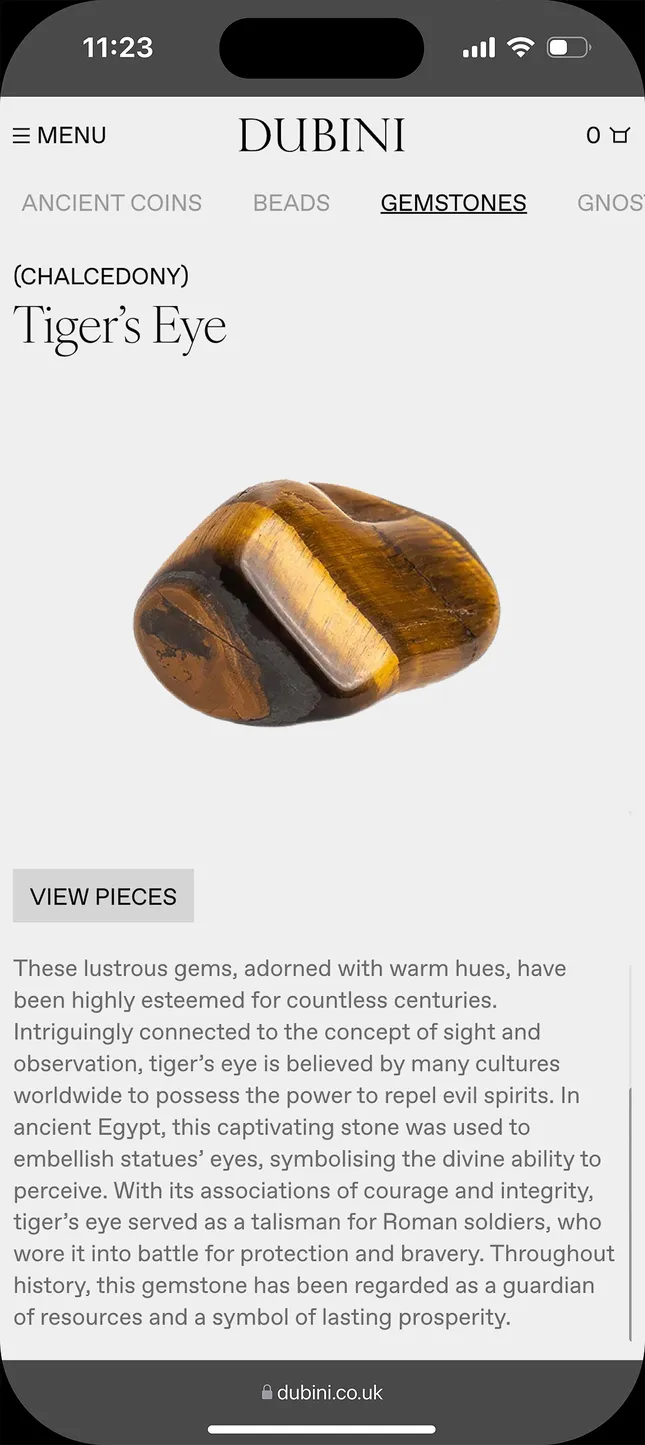Open the MENU drawer
This screenshot has width=645, height=1445.
[59, 135]
